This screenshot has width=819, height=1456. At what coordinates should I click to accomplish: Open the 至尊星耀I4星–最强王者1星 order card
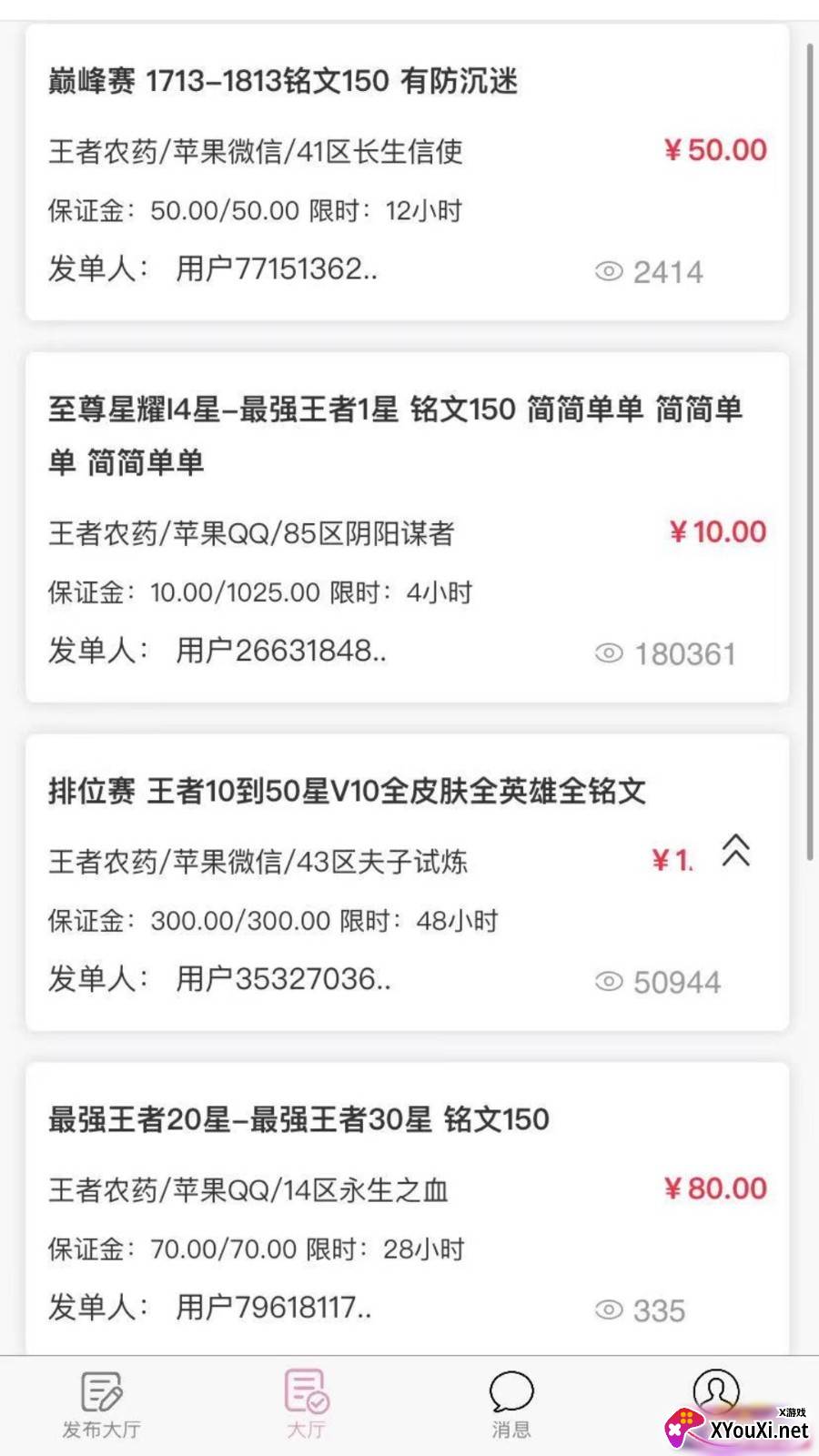coord(407,528)
